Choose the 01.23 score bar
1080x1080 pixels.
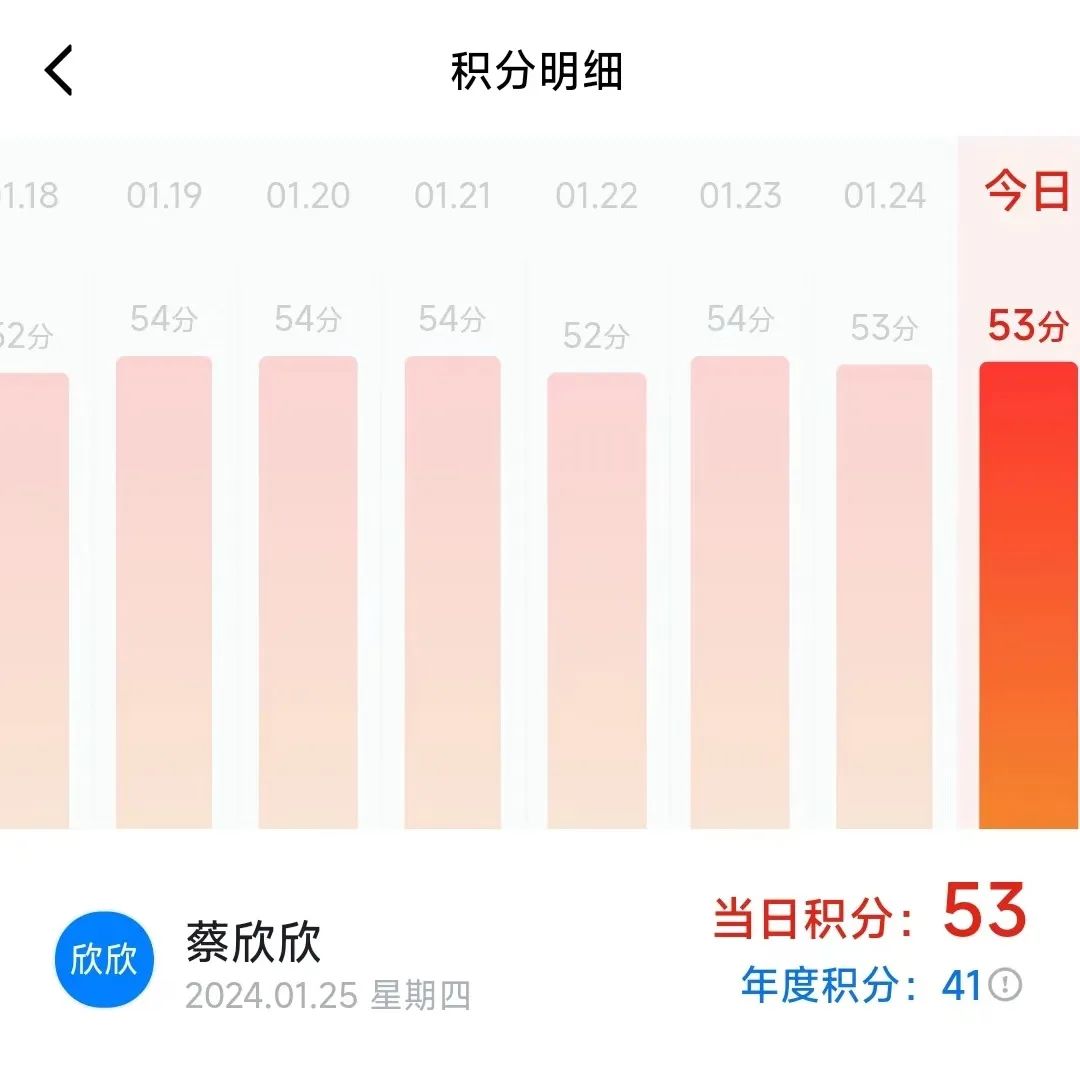[x=740, y=592]
